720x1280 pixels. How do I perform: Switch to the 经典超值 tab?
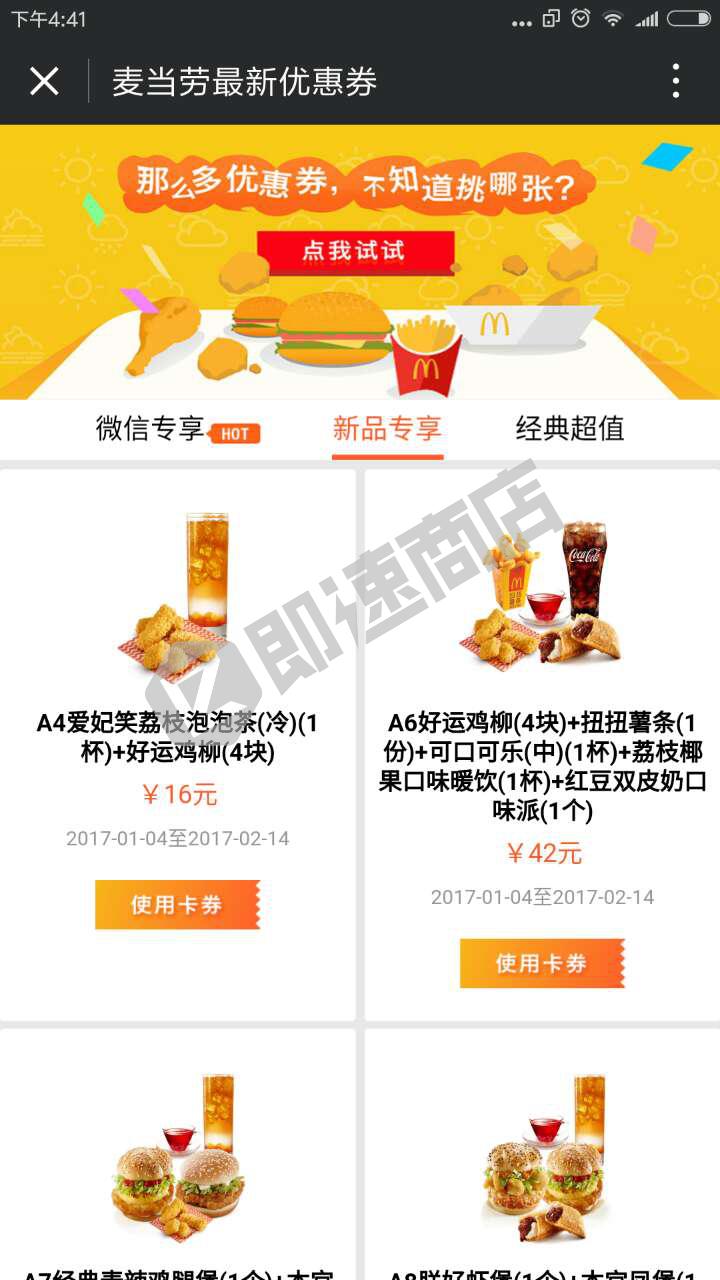[x=570, y=429]
